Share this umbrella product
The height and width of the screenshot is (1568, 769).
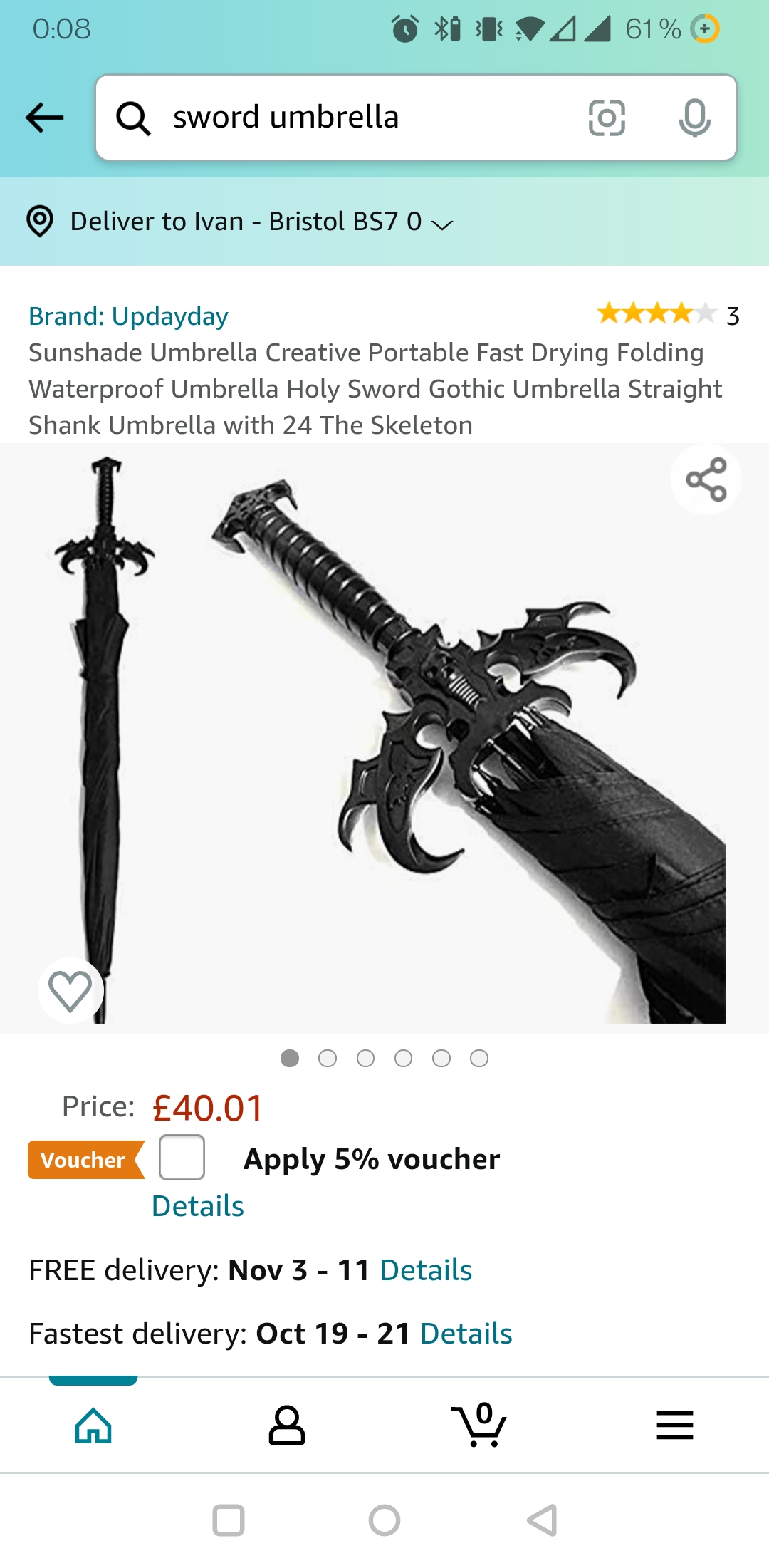click(706, 479)
